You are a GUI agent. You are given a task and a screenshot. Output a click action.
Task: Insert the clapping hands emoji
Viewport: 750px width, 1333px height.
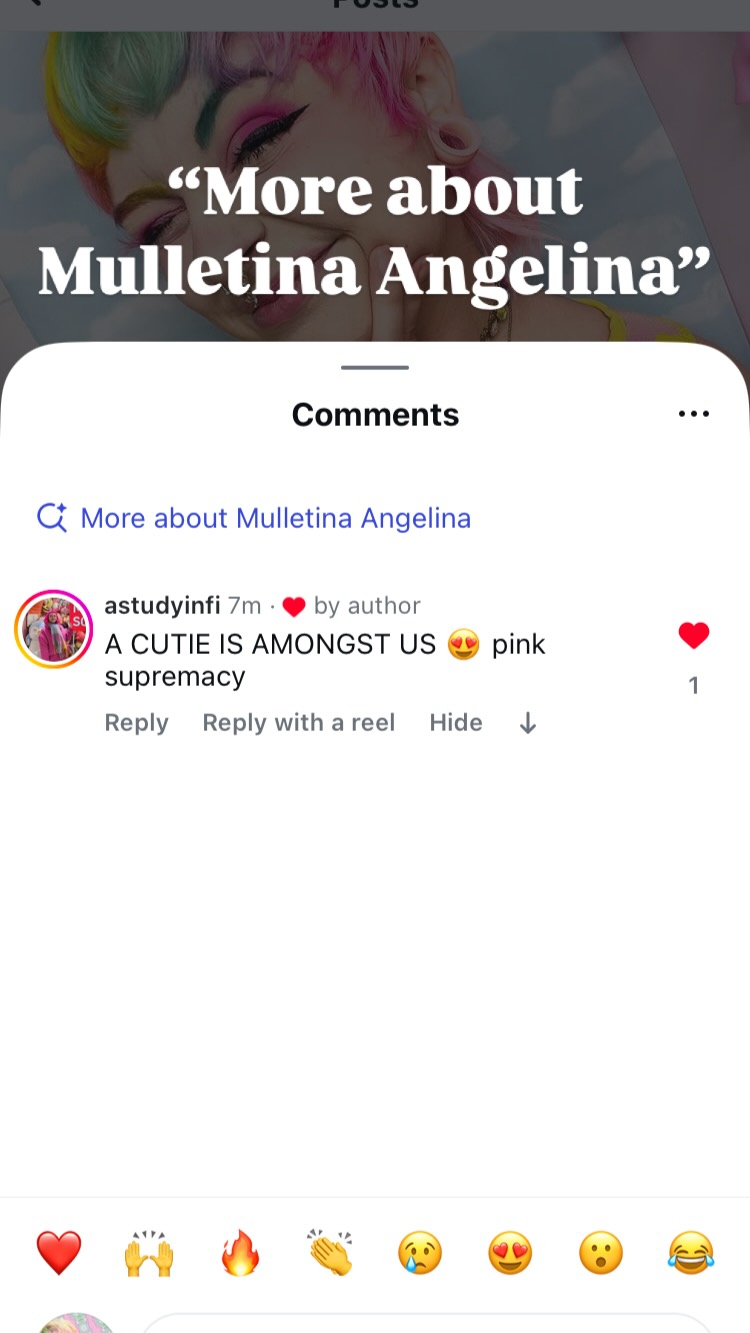[330, 1252]
